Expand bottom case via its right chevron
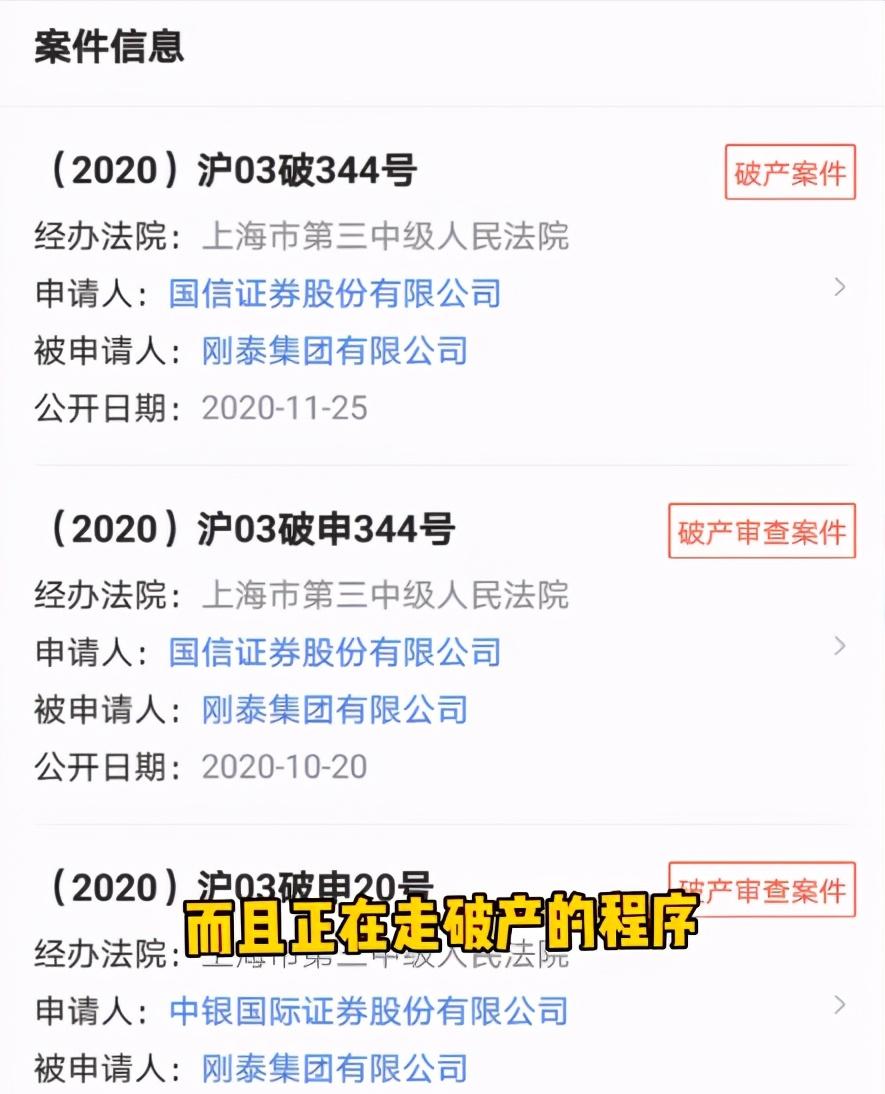Screen dimensions: 885x1094 point(838,1006)
